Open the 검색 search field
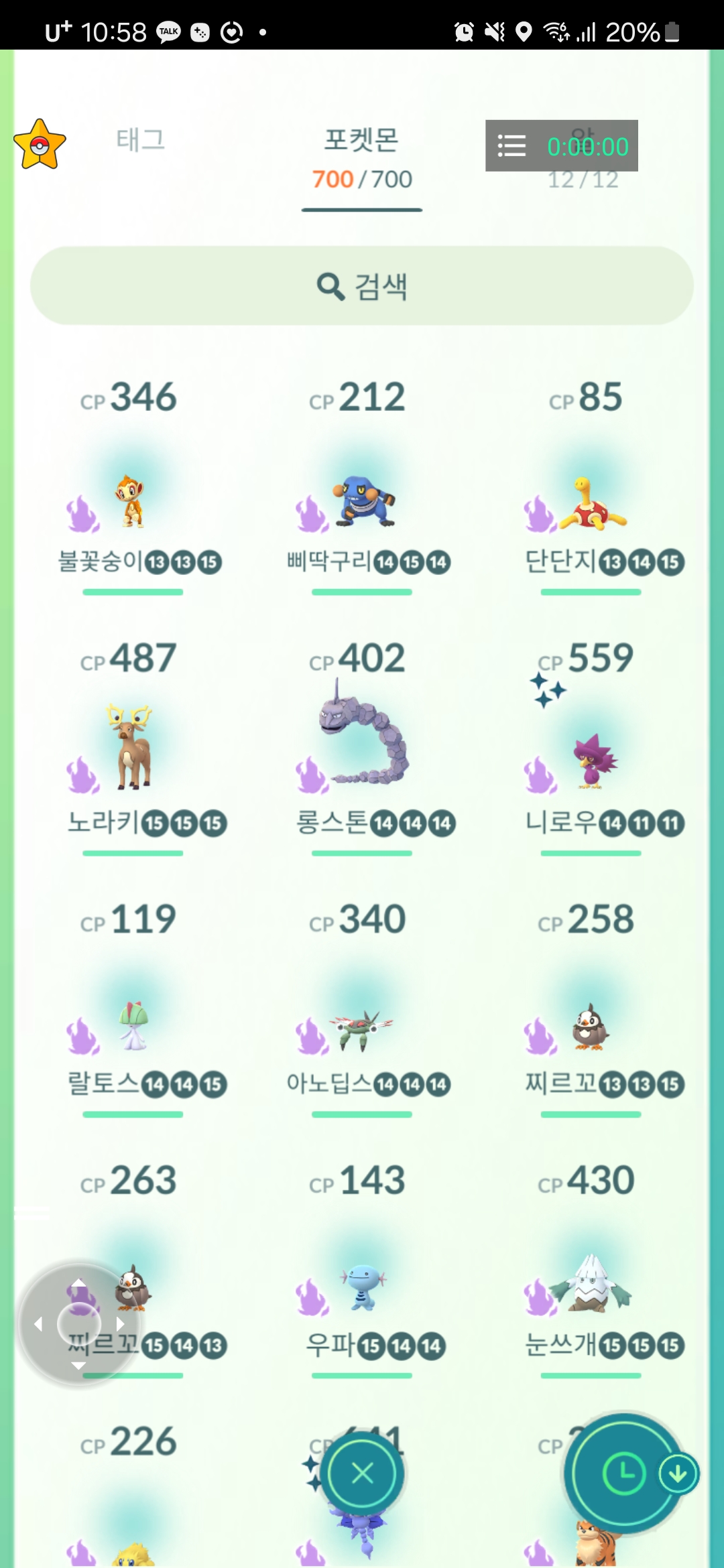The width and height of the screenshot is (724, 1568). point(362,286)
